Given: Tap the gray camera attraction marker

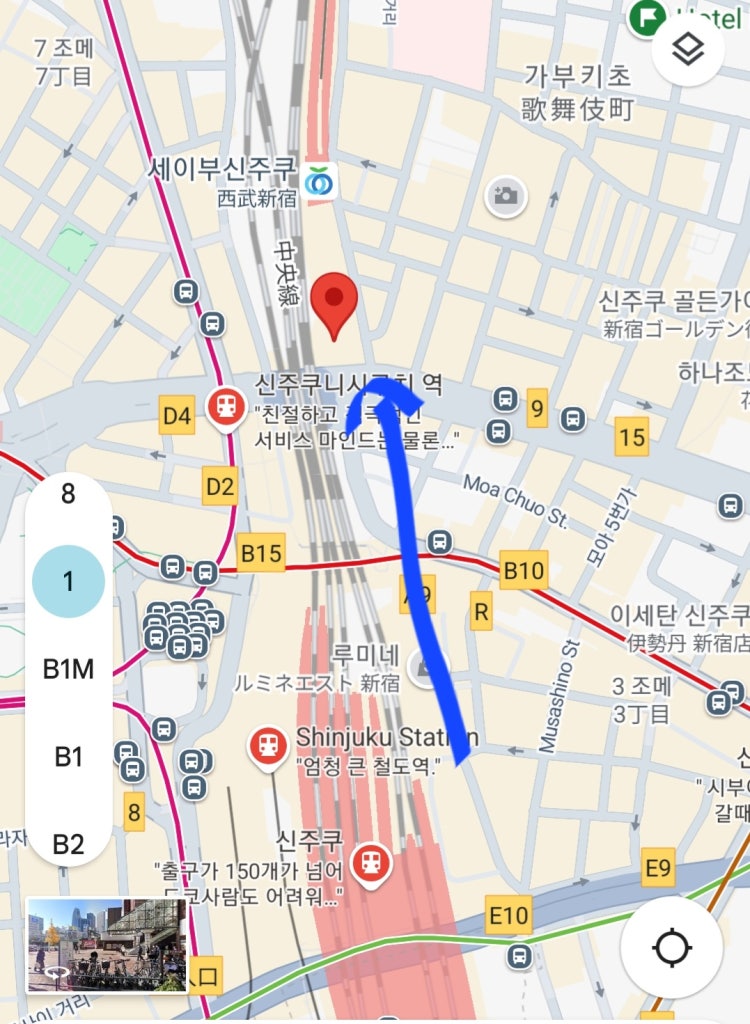Looking at the screenshot, I should coord(506,196).
